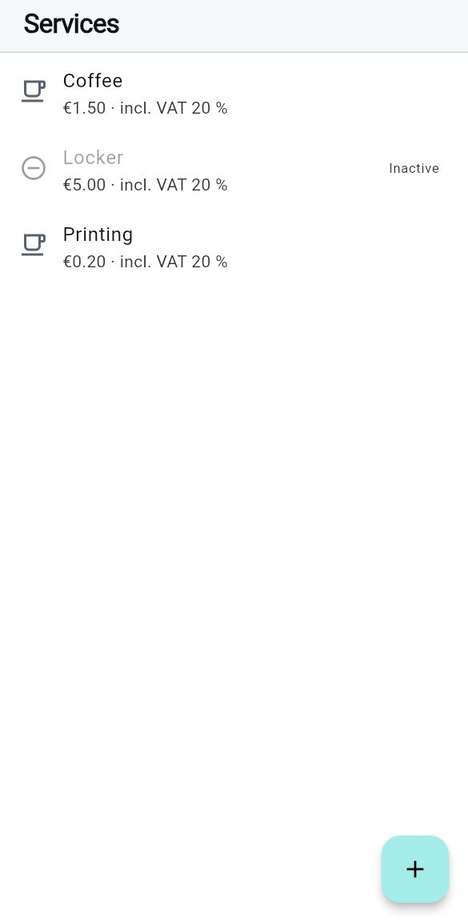Viewport: 468px width, 922px height.
Task: Open the Printing service
Action: [234, 246]
